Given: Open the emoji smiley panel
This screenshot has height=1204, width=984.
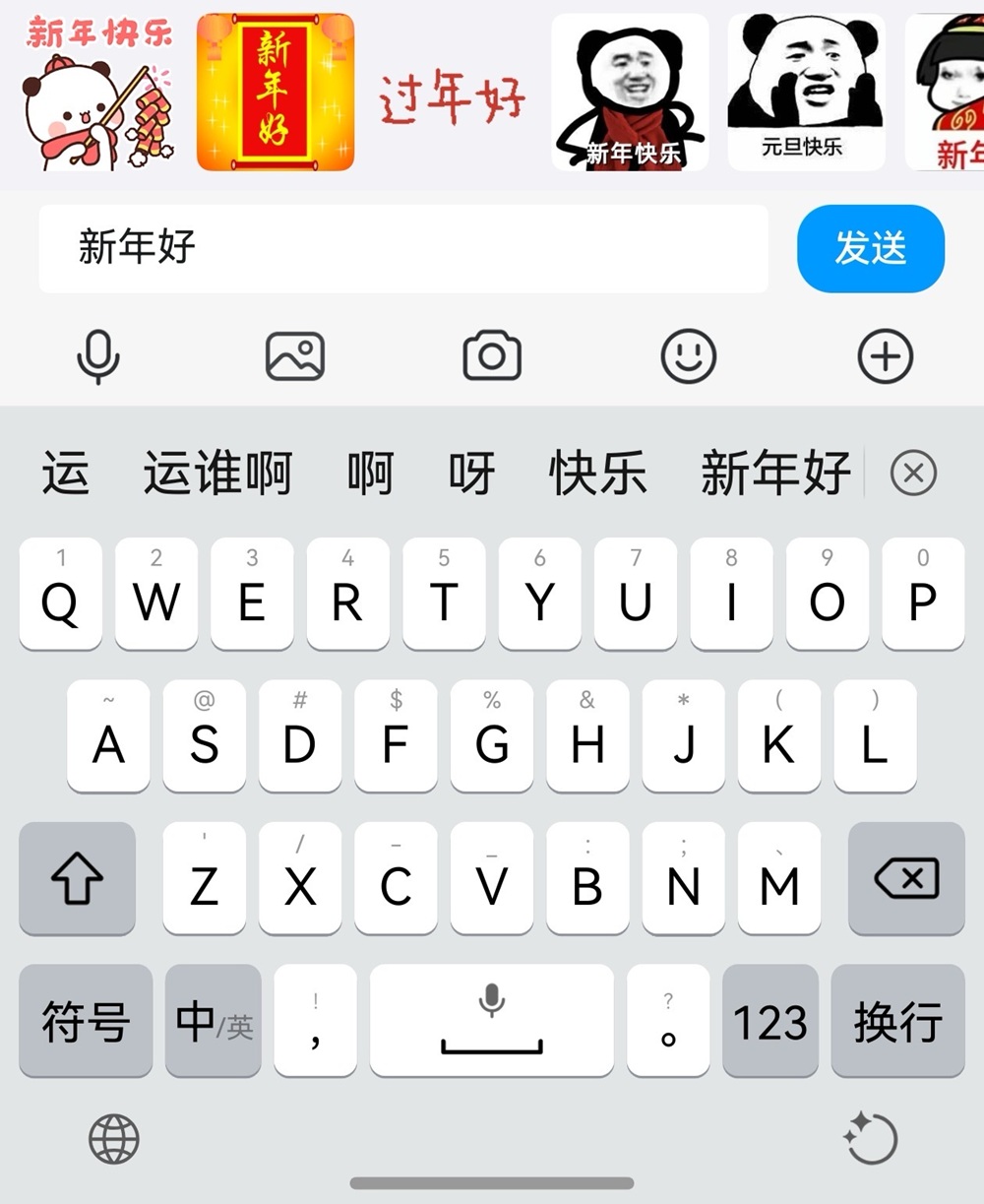Looking at the screenshot, I should pos(689,356).
